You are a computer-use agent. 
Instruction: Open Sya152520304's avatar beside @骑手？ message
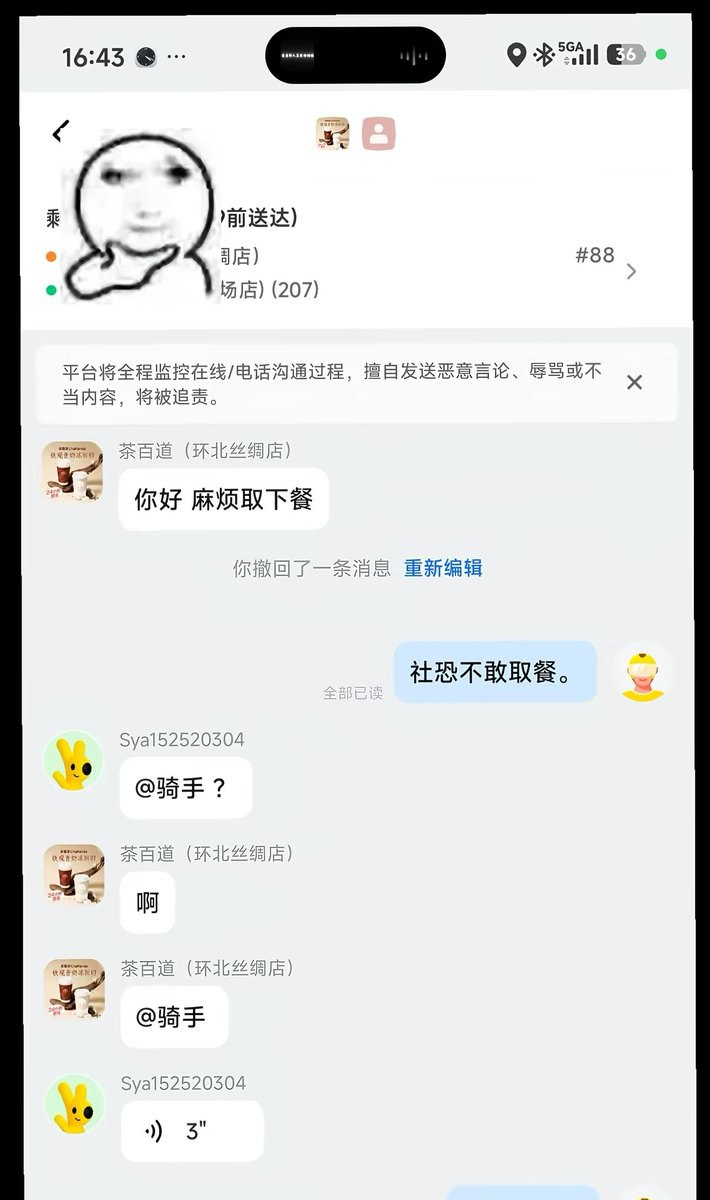[74, 760]
